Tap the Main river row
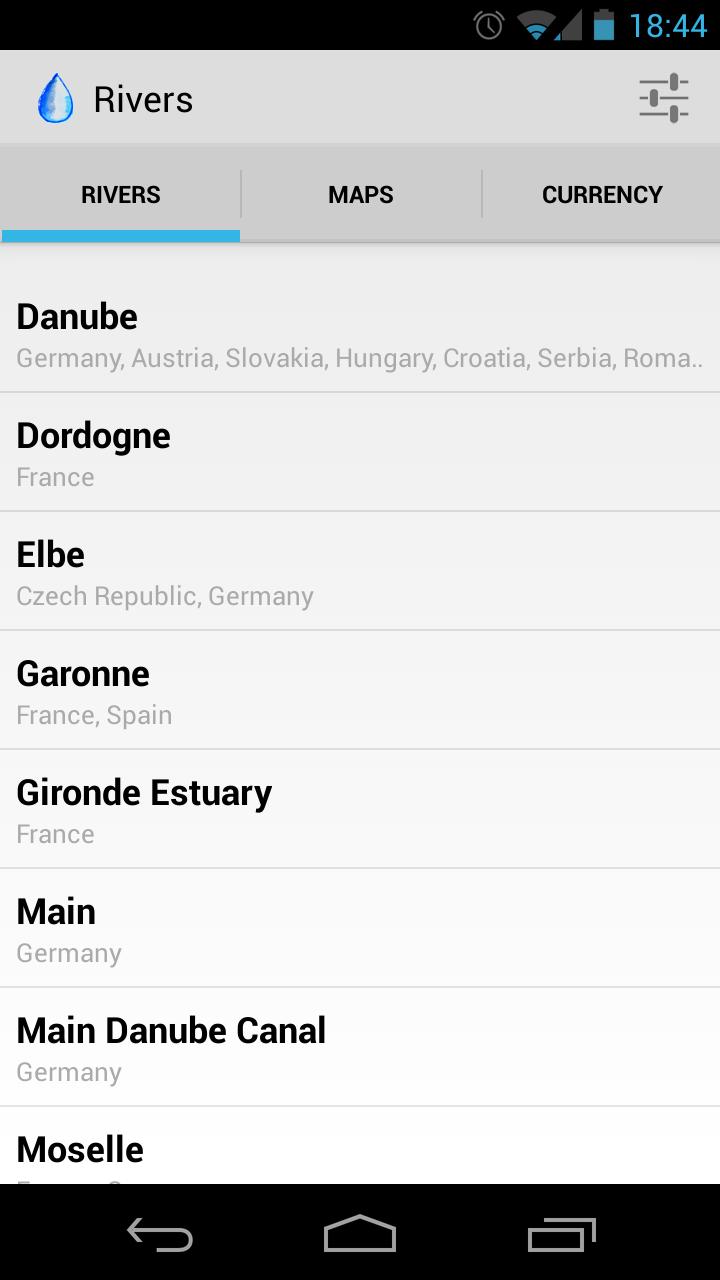This screenshot has height=1280, width=720. click(360, 929)
